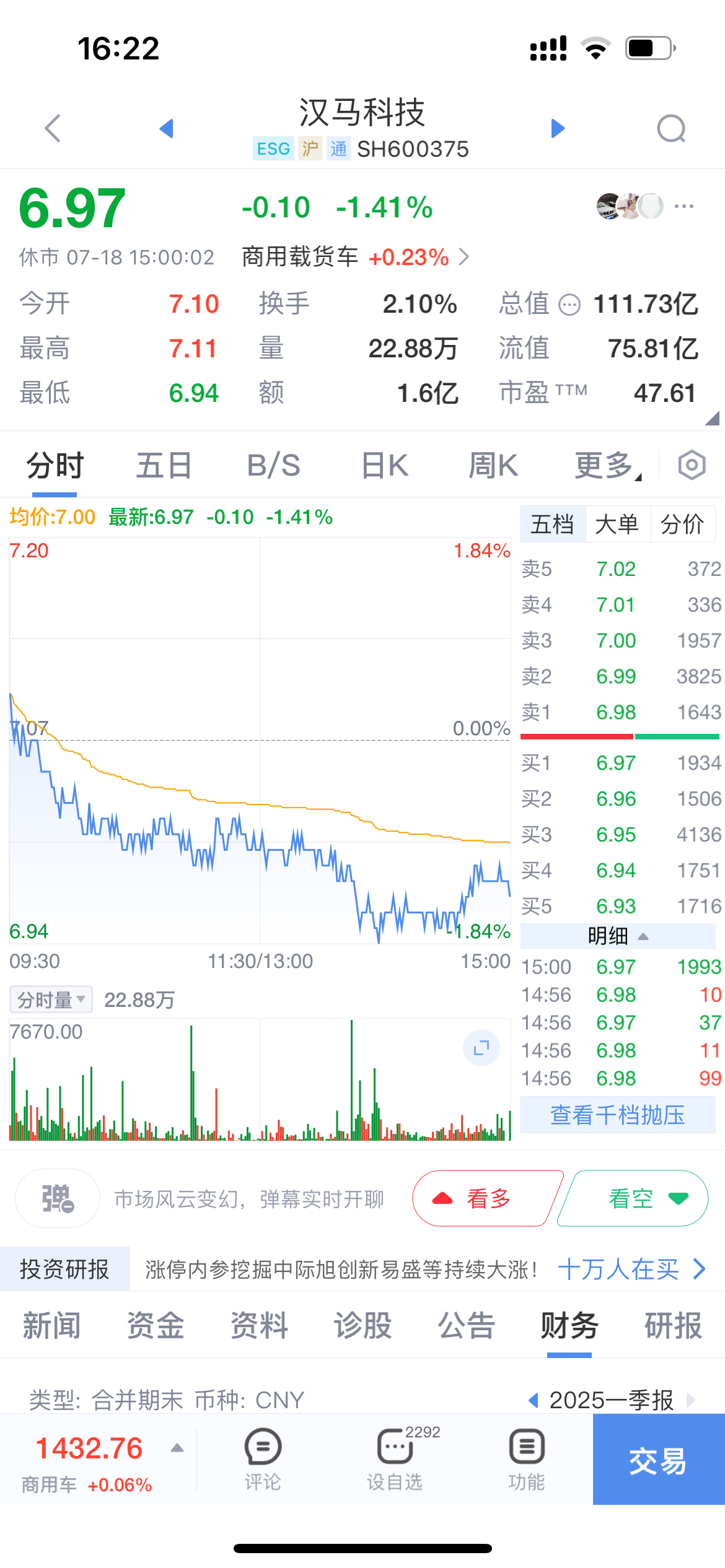The height and width of the screenshot is (1568, 725).
Task: Open chart settings hexagon icon
Action: click(x=692, y=465)
